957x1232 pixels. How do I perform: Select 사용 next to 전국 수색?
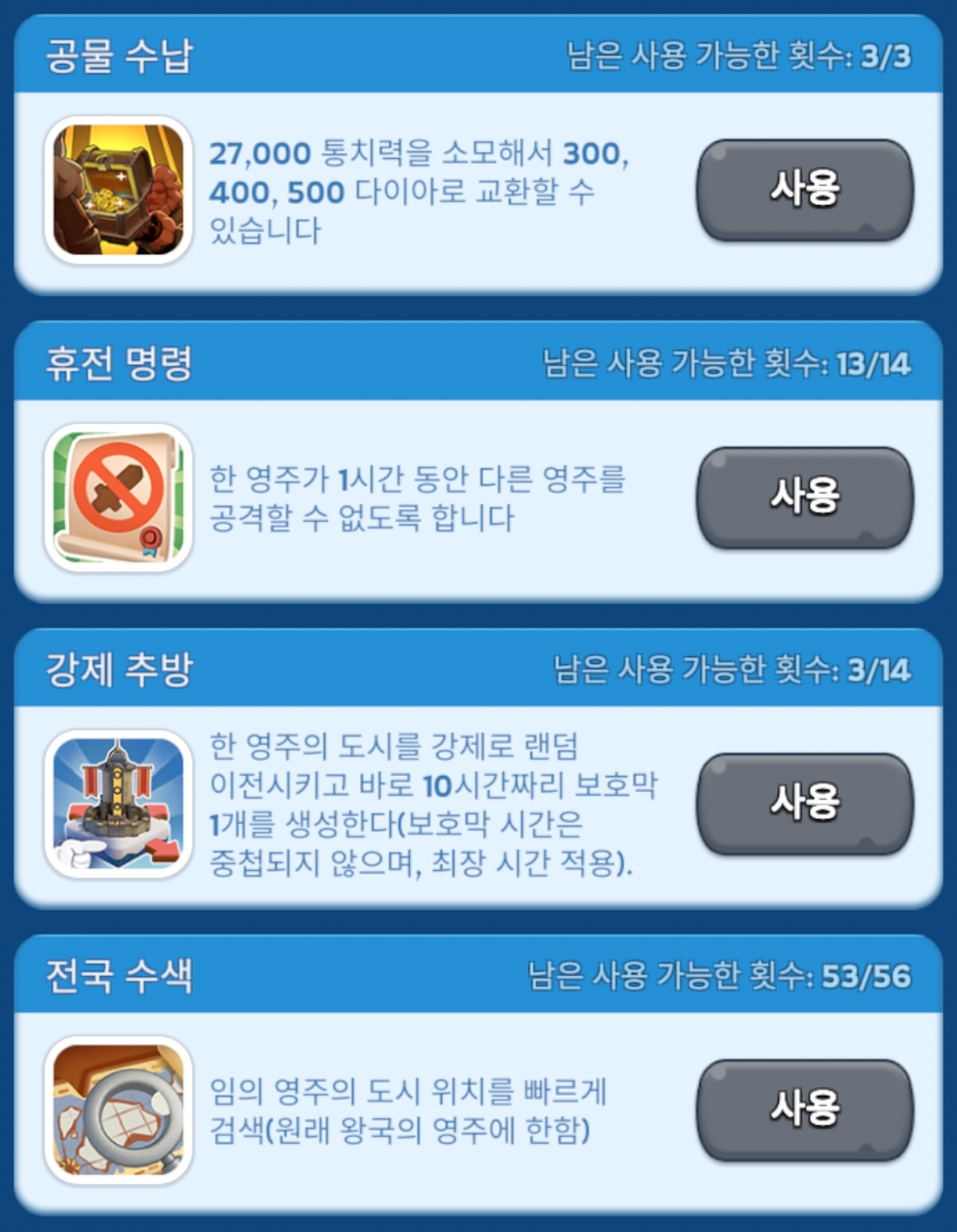804,1108
